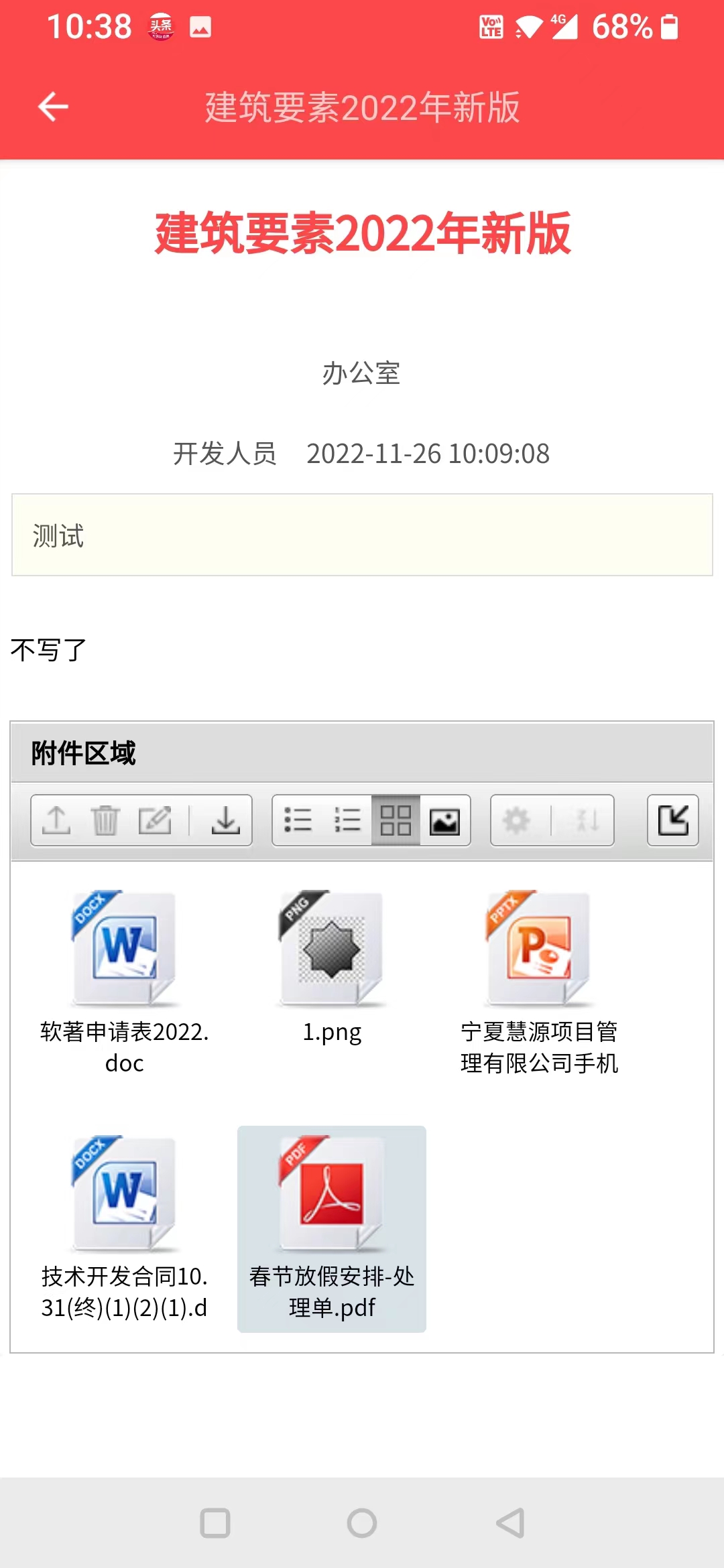The height and width of the screenshot is (1568, 724).
Task: Tap the system home button
Action: (x=362, y=1522)
